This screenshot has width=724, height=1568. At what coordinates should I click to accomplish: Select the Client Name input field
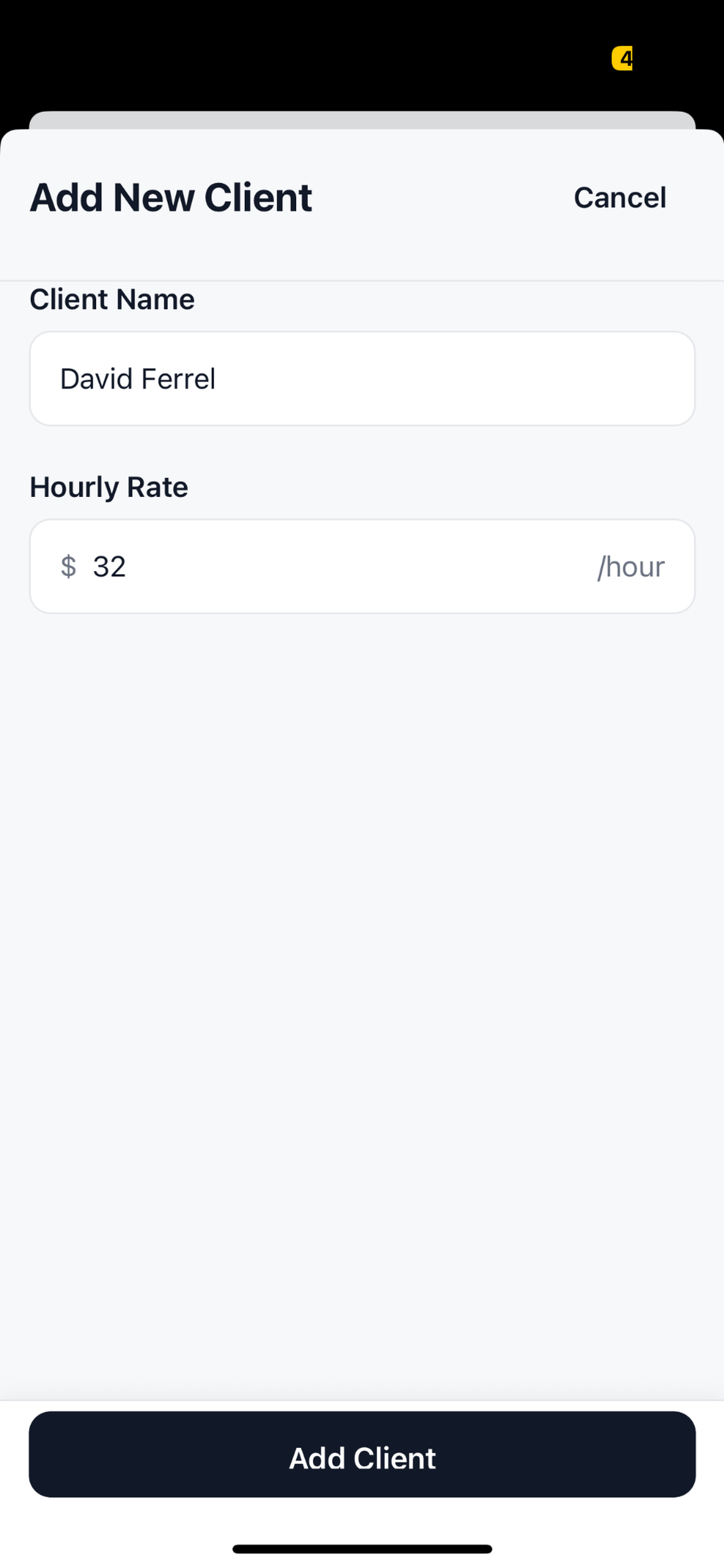click(362, 378)
